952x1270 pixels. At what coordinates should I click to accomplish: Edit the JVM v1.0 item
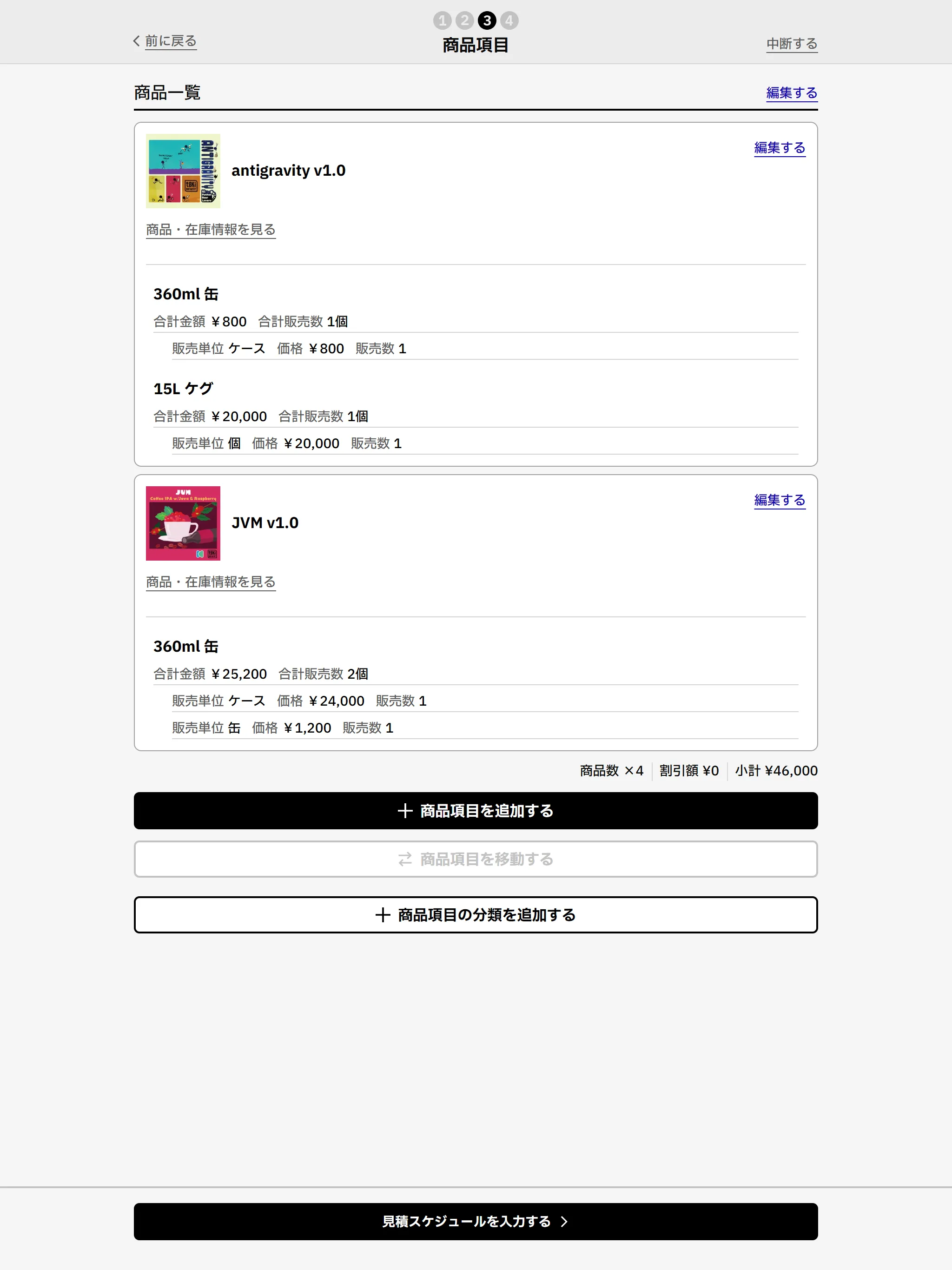779,500
